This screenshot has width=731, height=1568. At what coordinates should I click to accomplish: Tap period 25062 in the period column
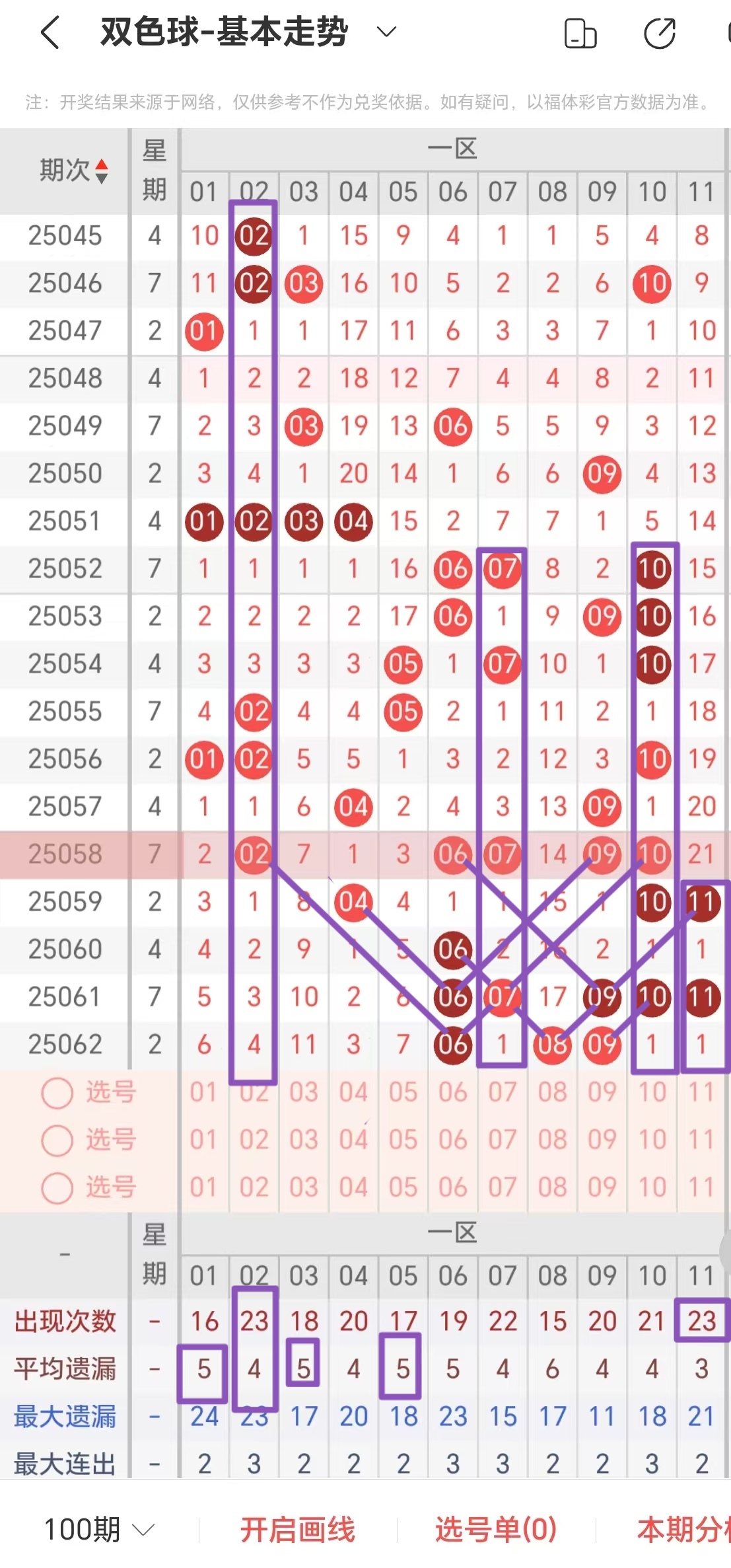(63, 1043)
